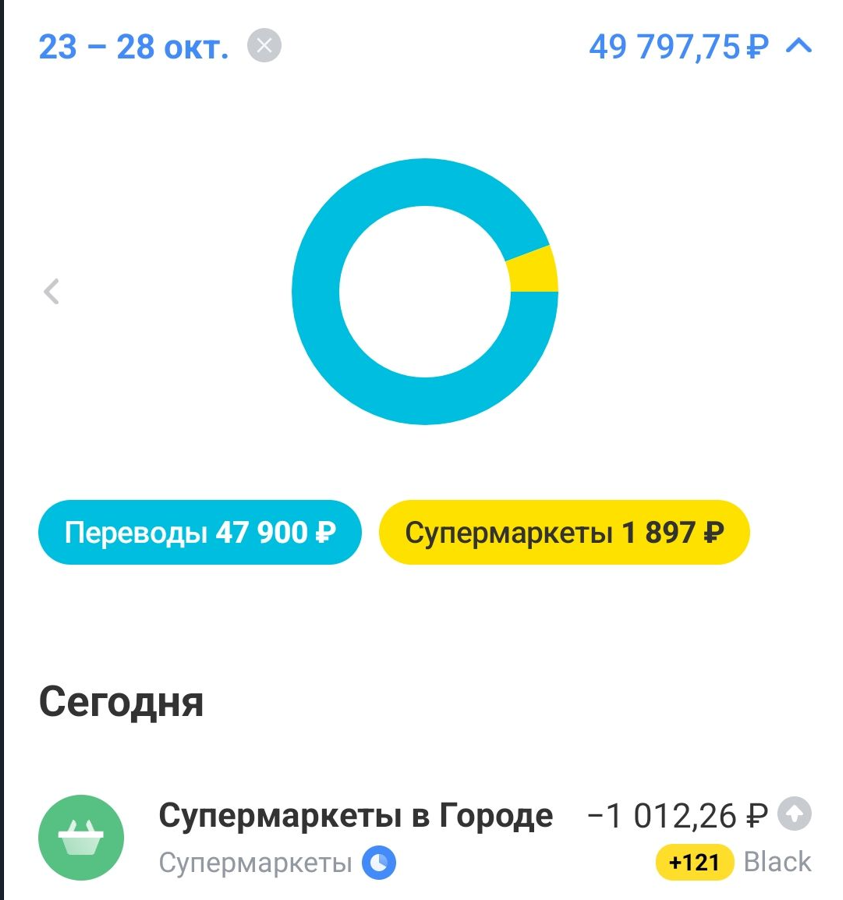Select the Переводы 47 900 ₽ chip

point(200,532)
